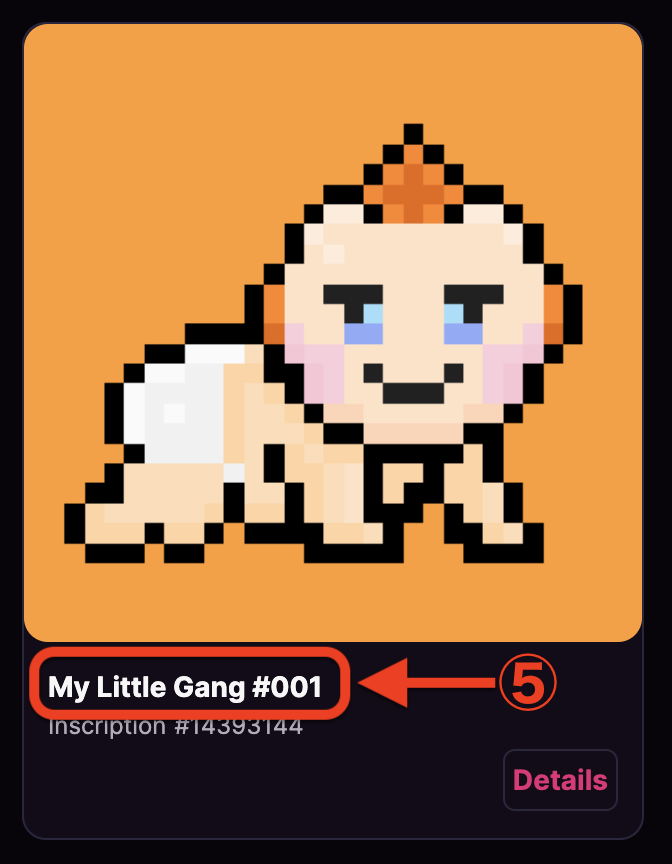This screenshot has width=672, height=864.
Task: Open the Details button
Action: 560,780
